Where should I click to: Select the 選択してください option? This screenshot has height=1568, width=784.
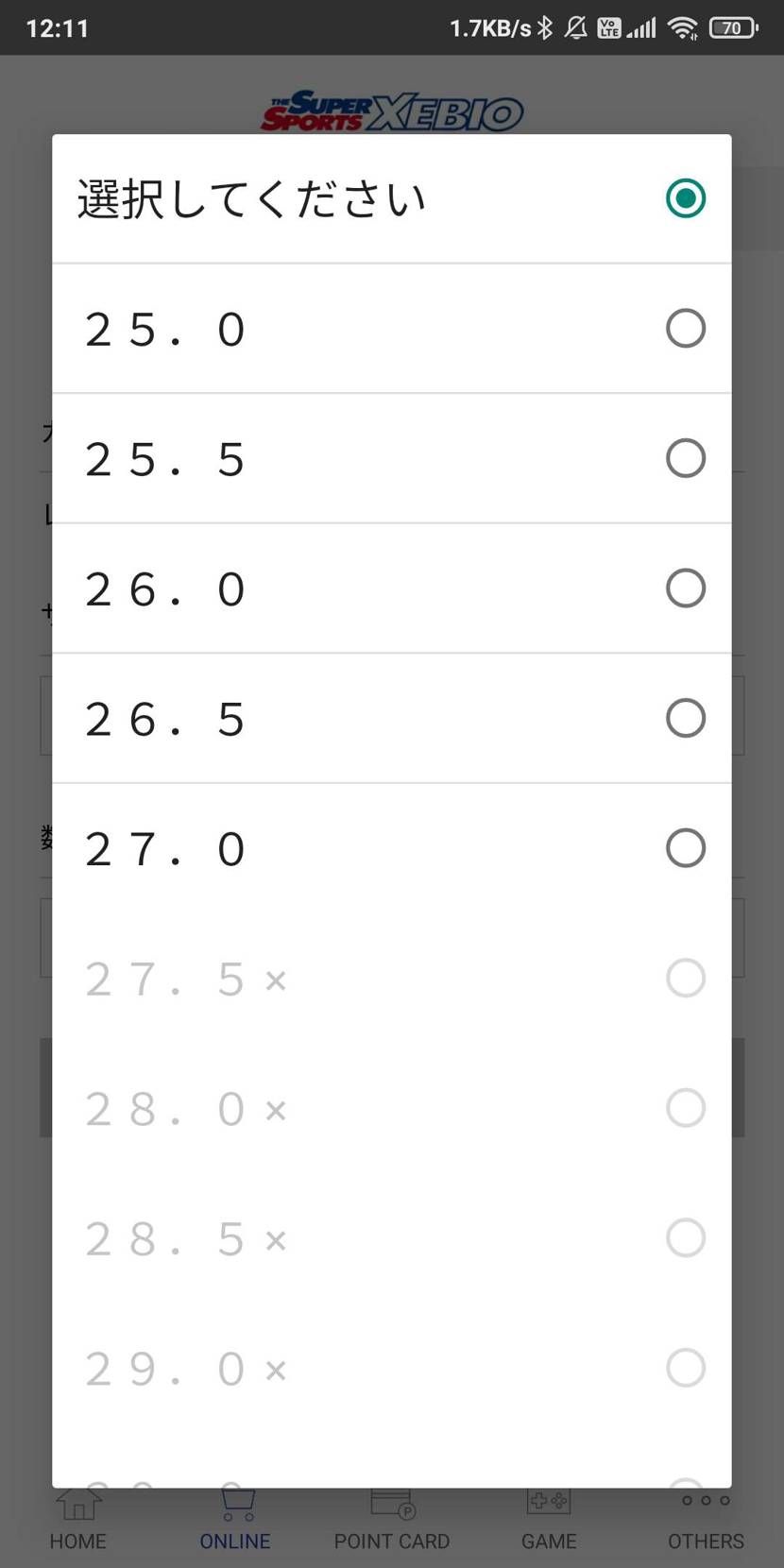(391, 198)
